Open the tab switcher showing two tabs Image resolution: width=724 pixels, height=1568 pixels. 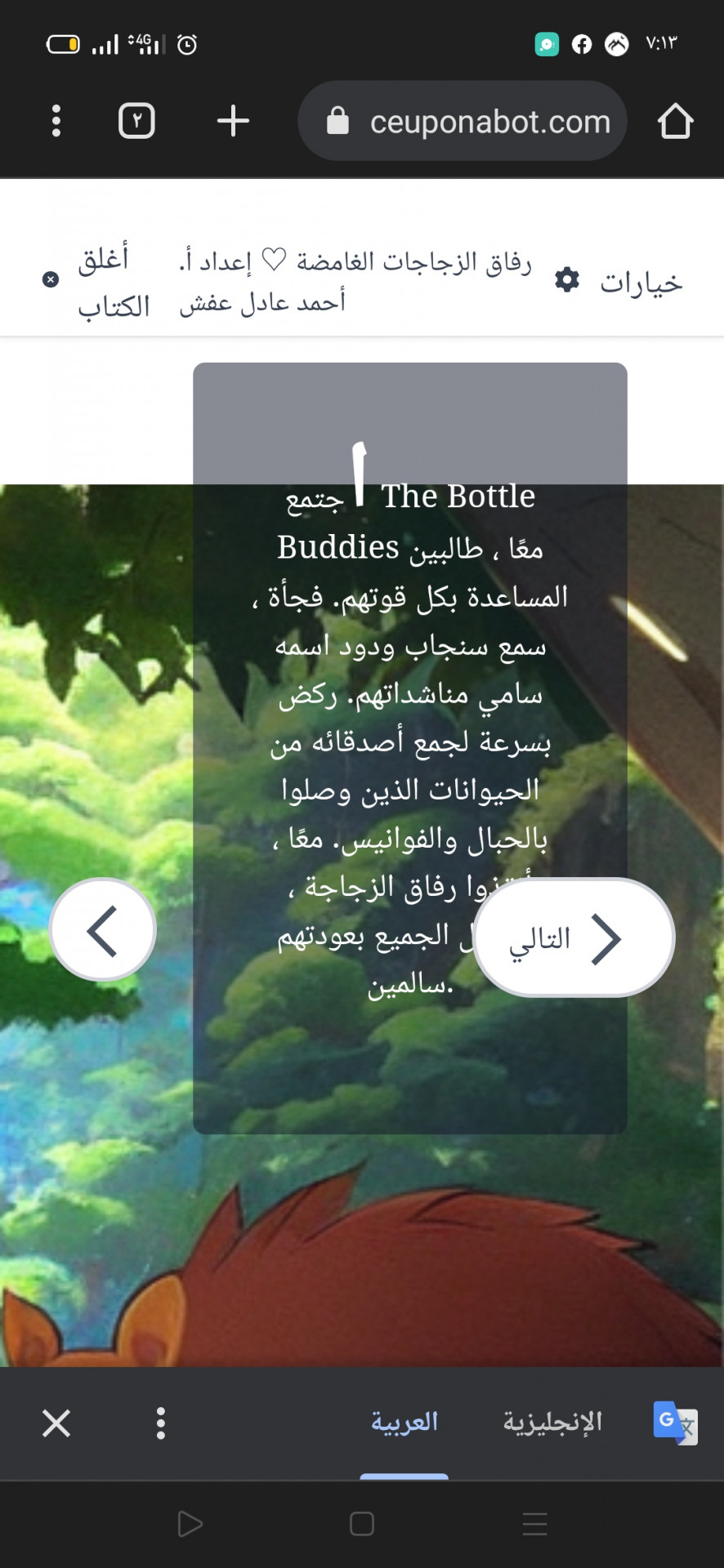pos(136,121)
